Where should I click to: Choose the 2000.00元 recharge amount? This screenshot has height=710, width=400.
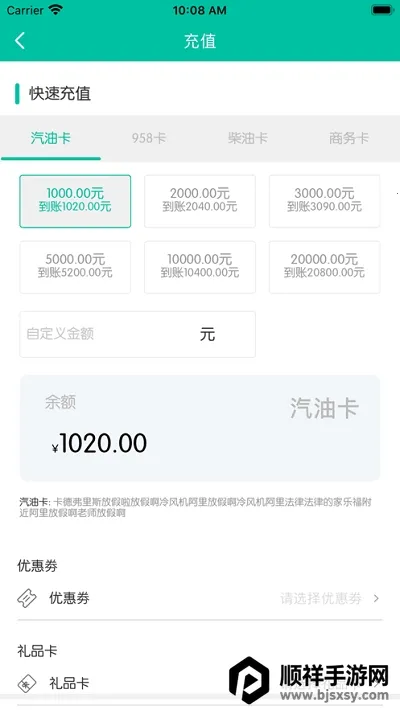click(x=200, y=201)
